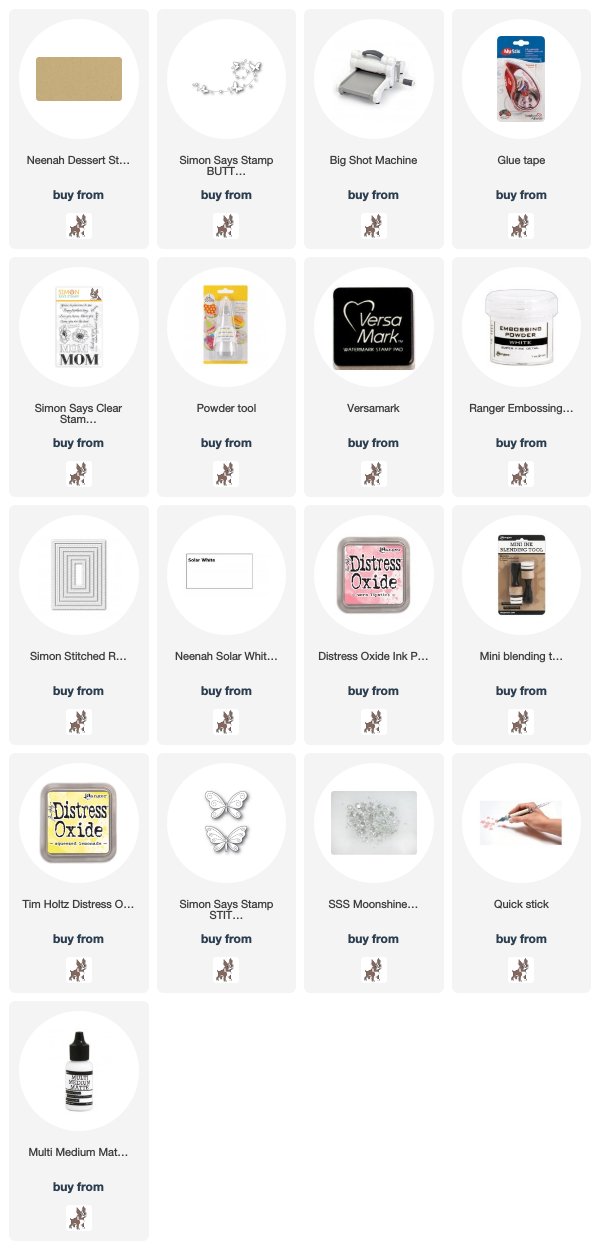This screenshot has width=600, height=1250.
Task: View the Glue tape product
Action: coord(521,80)
